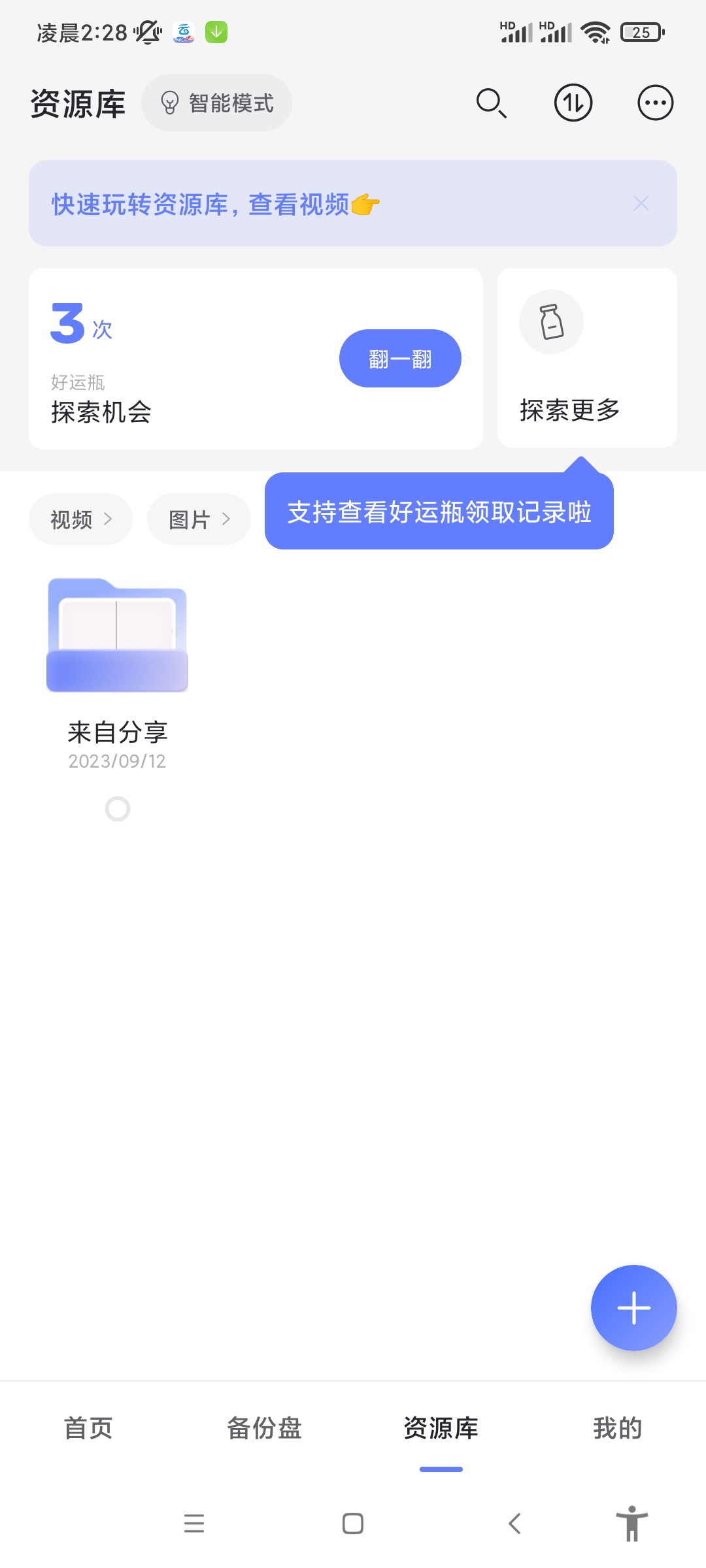
Task: Switch to the 首页 tab
Action: pyautogui.click(x=88, y=1428)
